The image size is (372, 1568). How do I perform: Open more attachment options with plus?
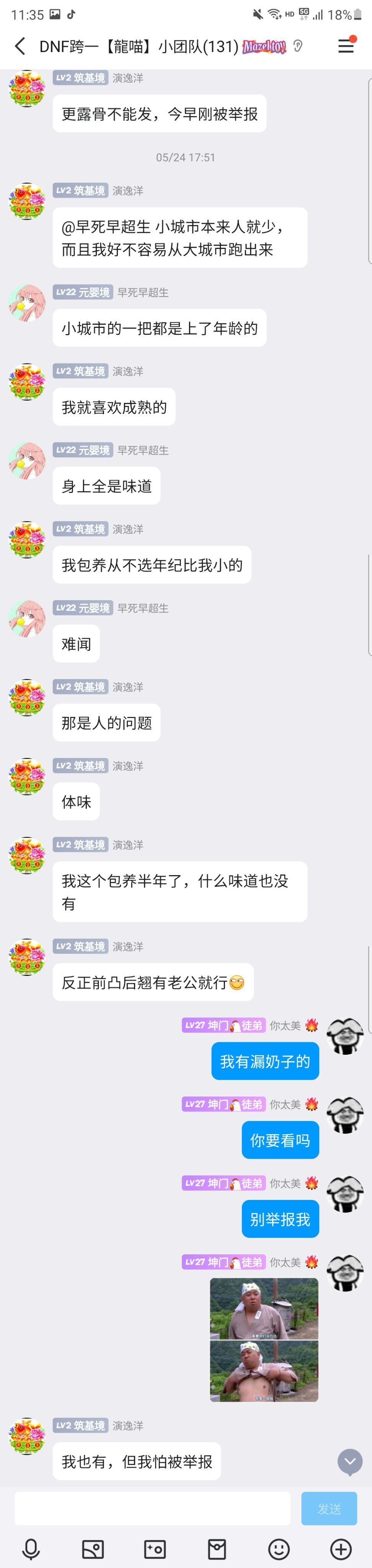[341, 1548]
